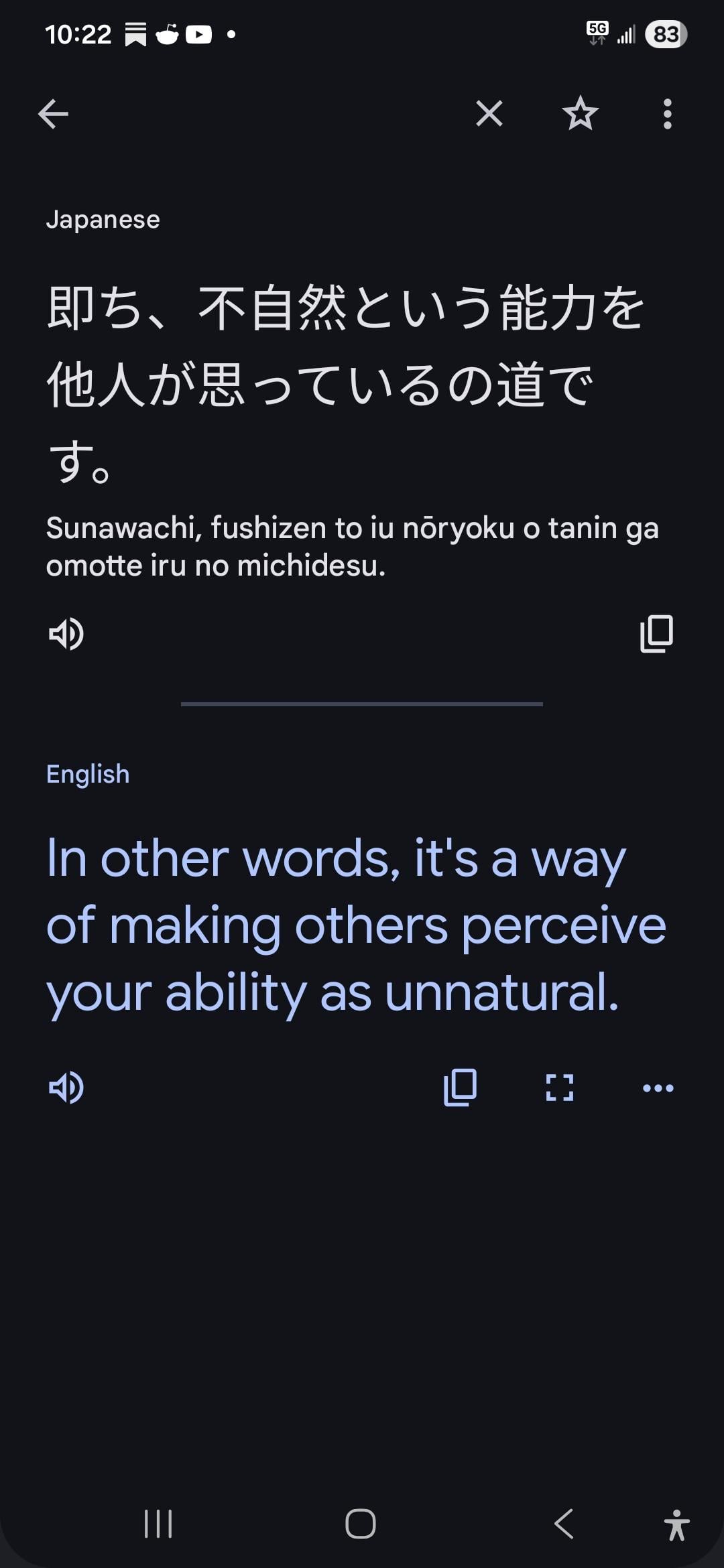Clear the entered Japanese text
The width and height of the screenshot is (724, 1568).
coord(489,114)
